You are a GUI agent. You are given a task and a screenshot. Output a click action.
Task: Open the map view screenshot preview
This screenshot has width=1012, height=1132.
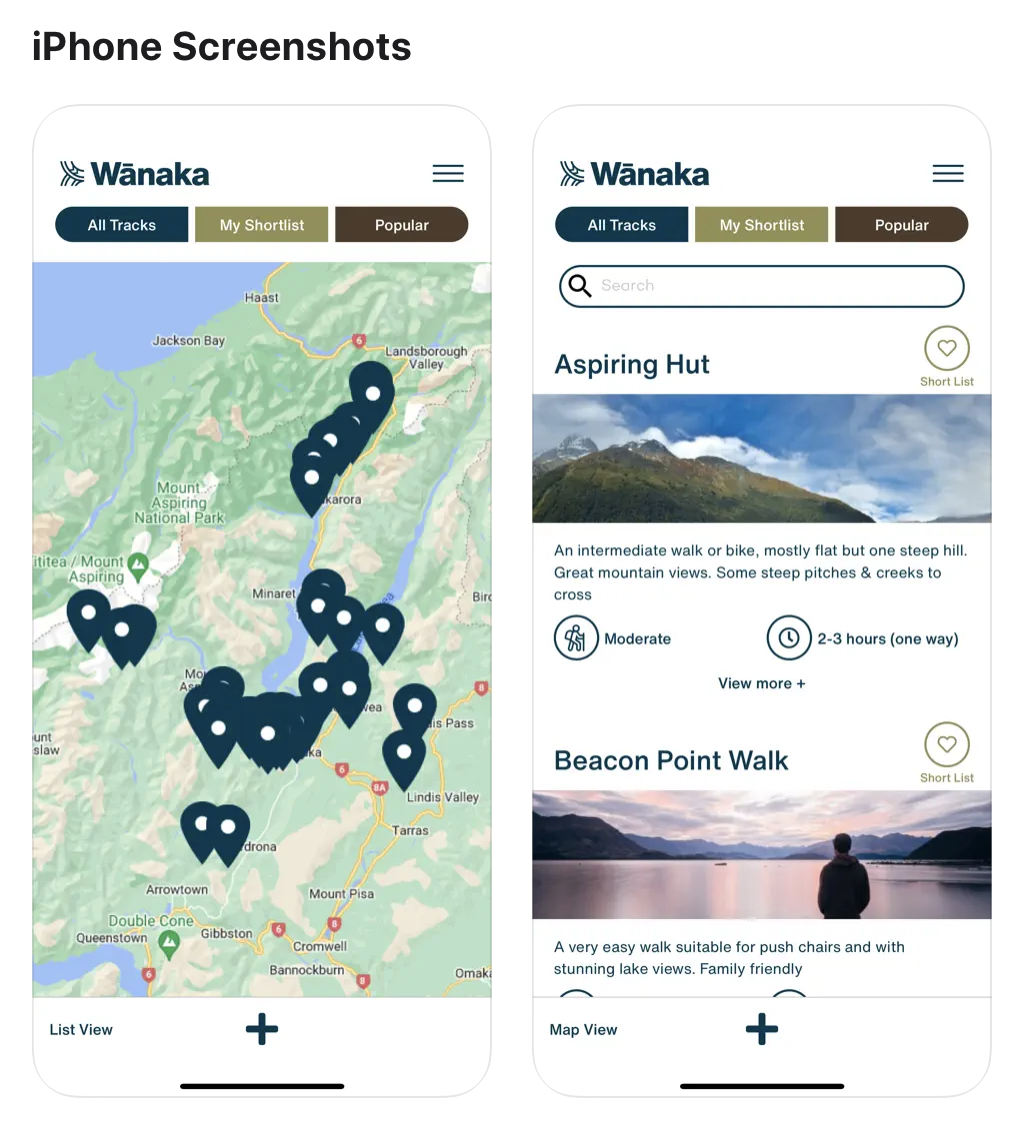point(262,600)
